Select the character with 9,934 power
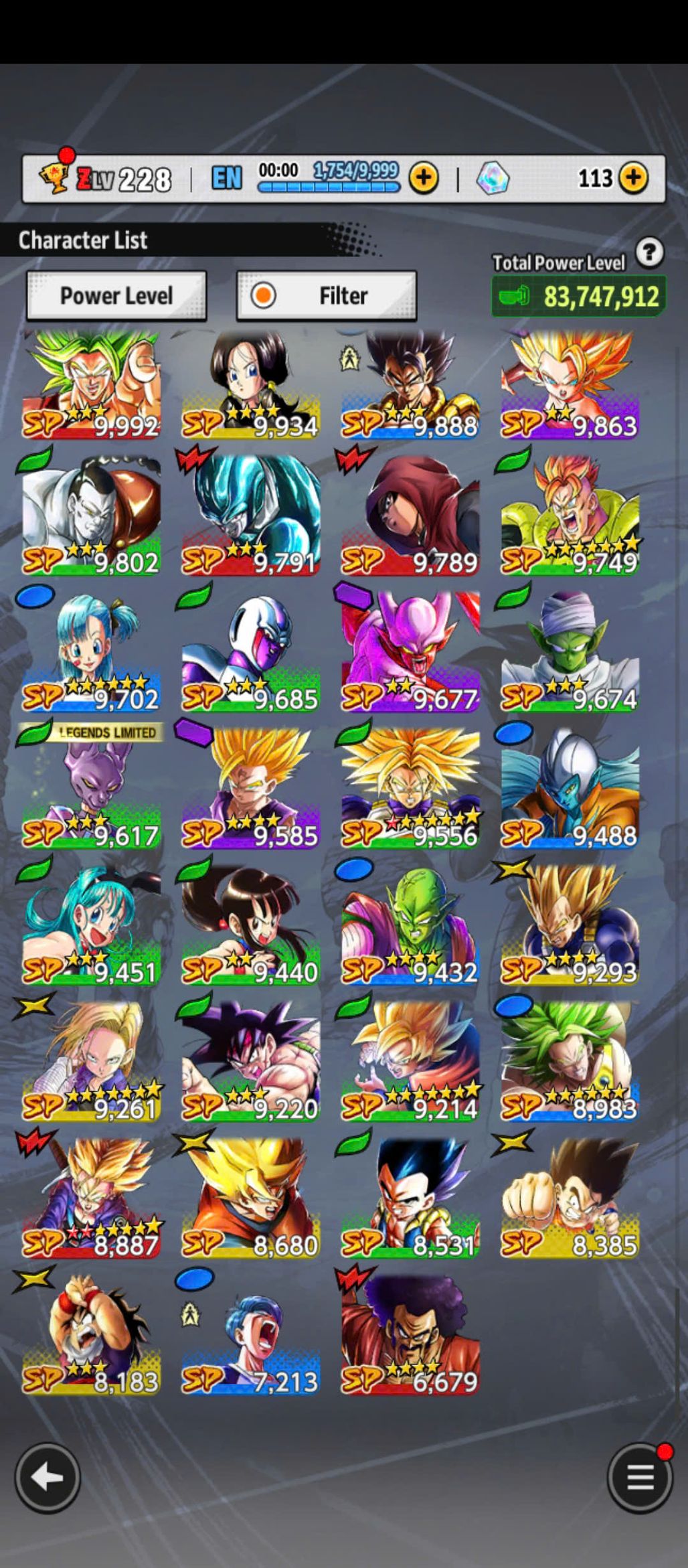 [250, 386]
